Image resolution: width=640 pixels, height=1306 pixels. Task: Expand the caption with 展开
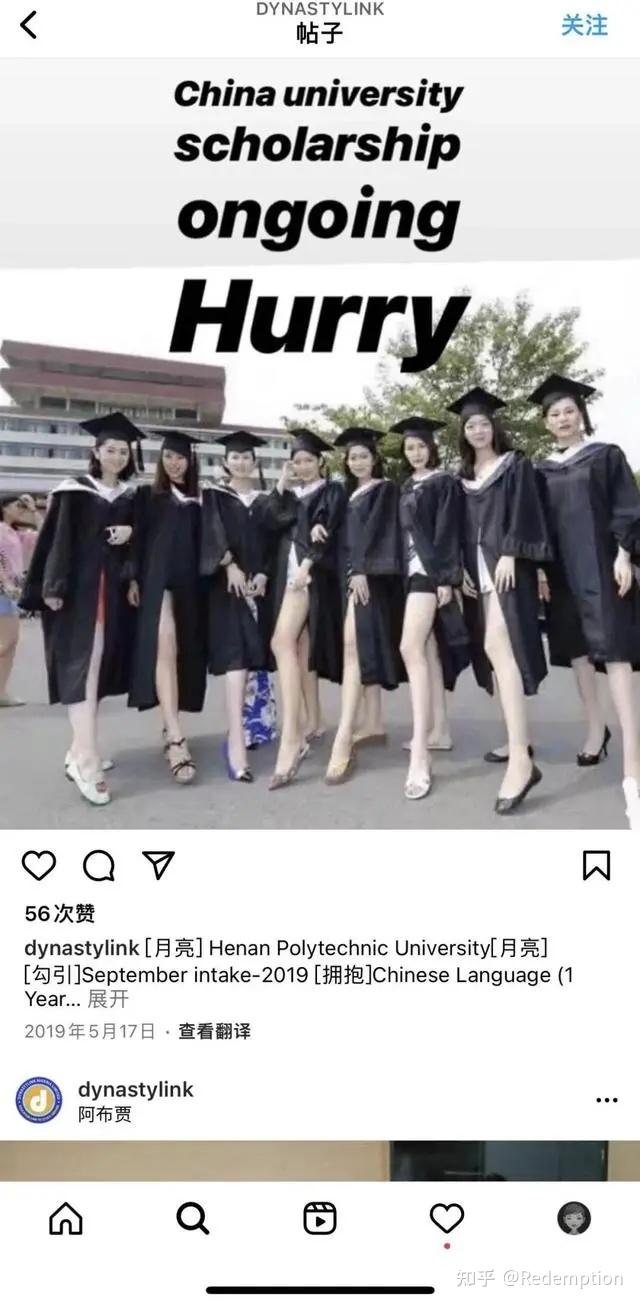tap(108, 999)
